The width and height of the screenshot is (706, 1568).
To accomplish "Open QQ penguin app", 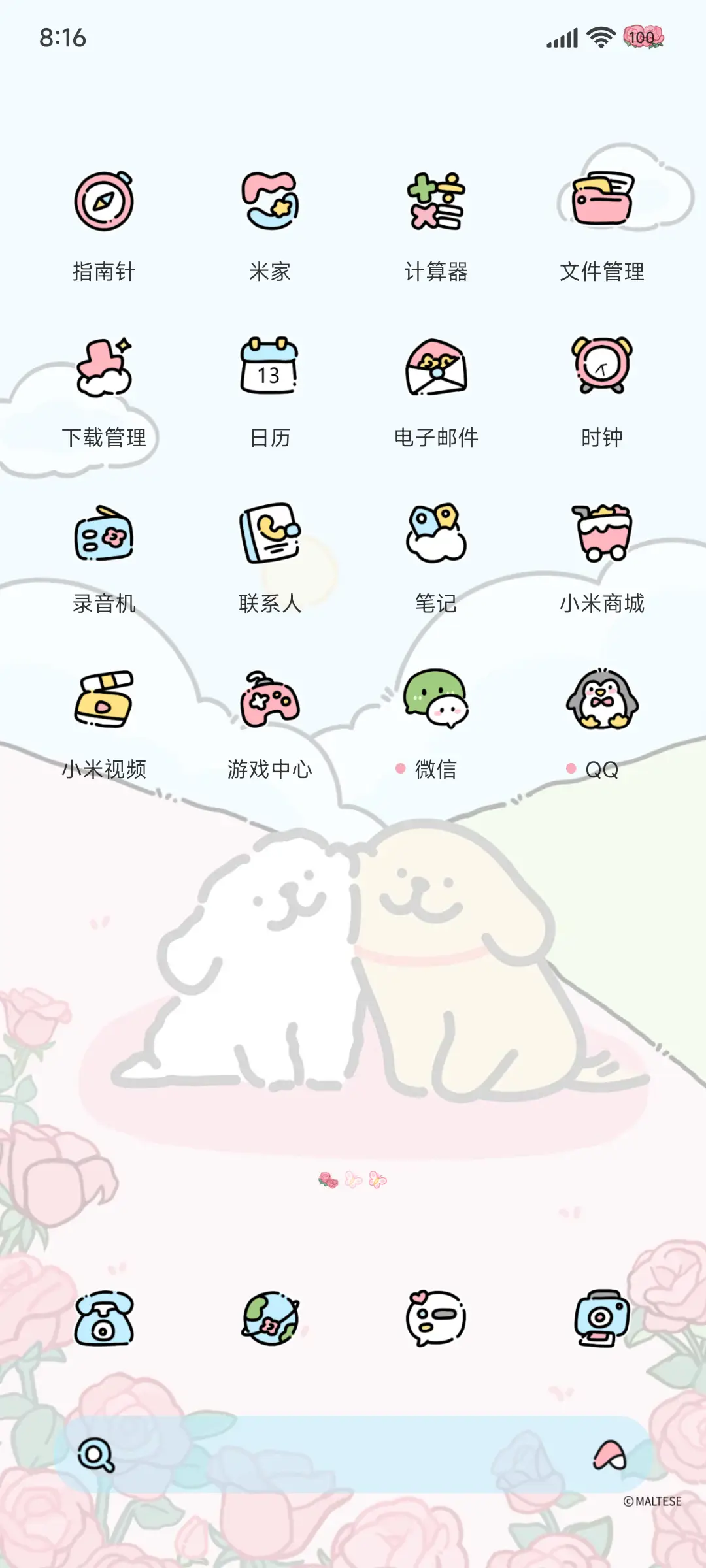I will point(601,700).
